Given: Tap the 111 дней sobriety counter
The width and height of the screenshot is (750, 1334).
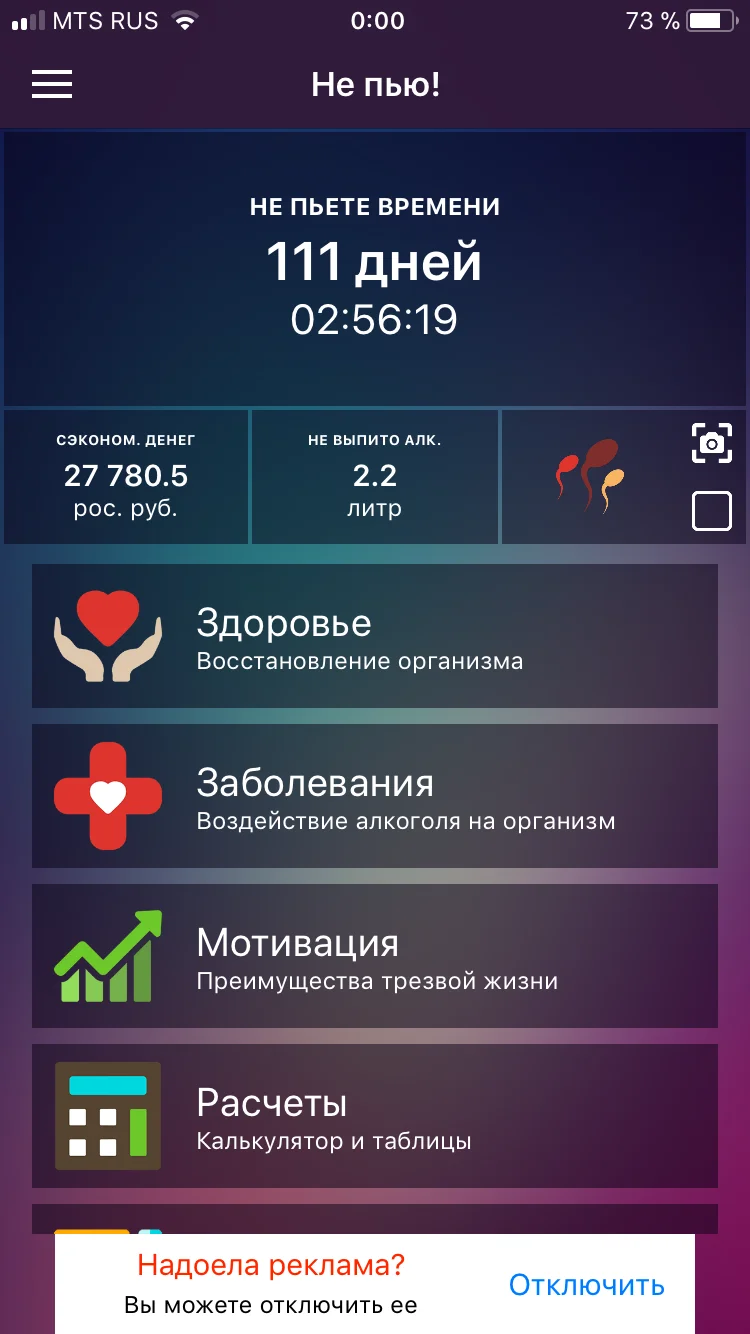Looking at the screenshot, I should [x=375, y=263].
